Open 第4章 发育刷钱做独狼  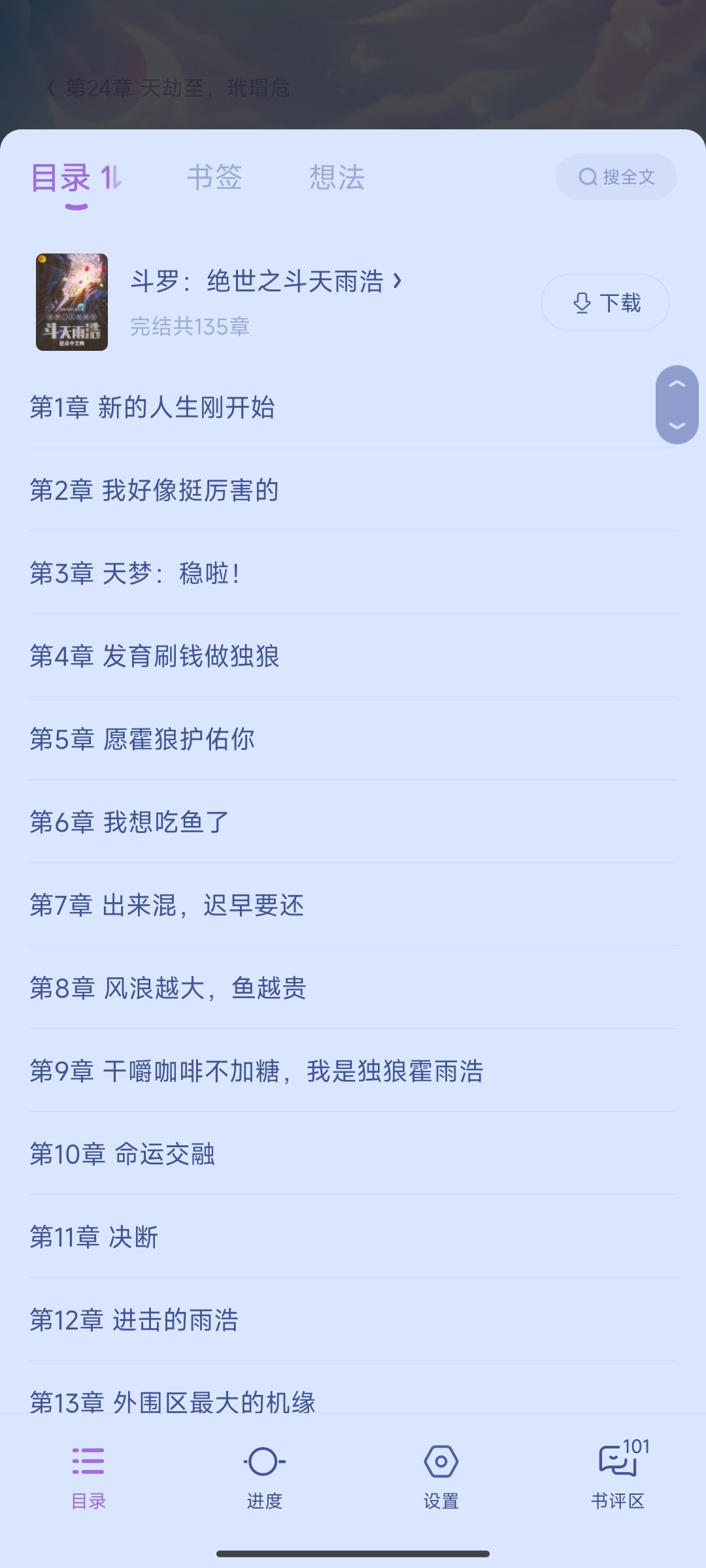click(x=154, y=656)
